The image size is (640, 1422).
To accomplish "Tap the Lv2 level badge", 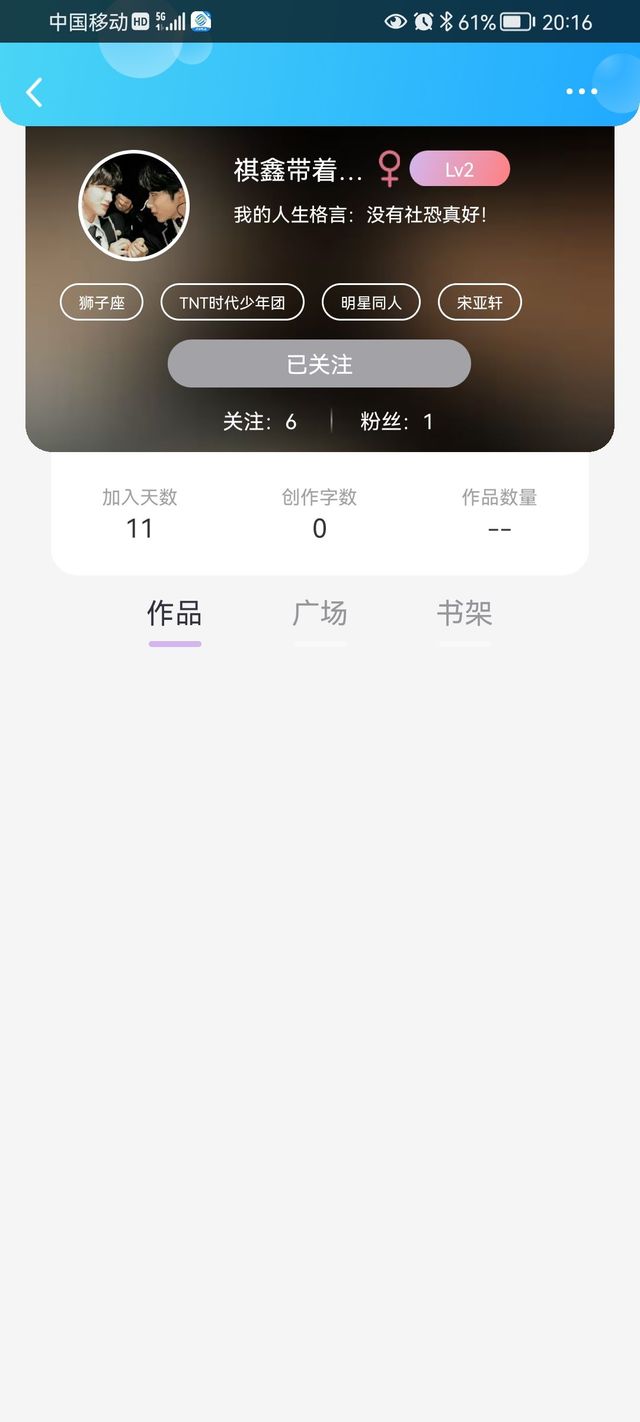I will click(x=460, y=169).
